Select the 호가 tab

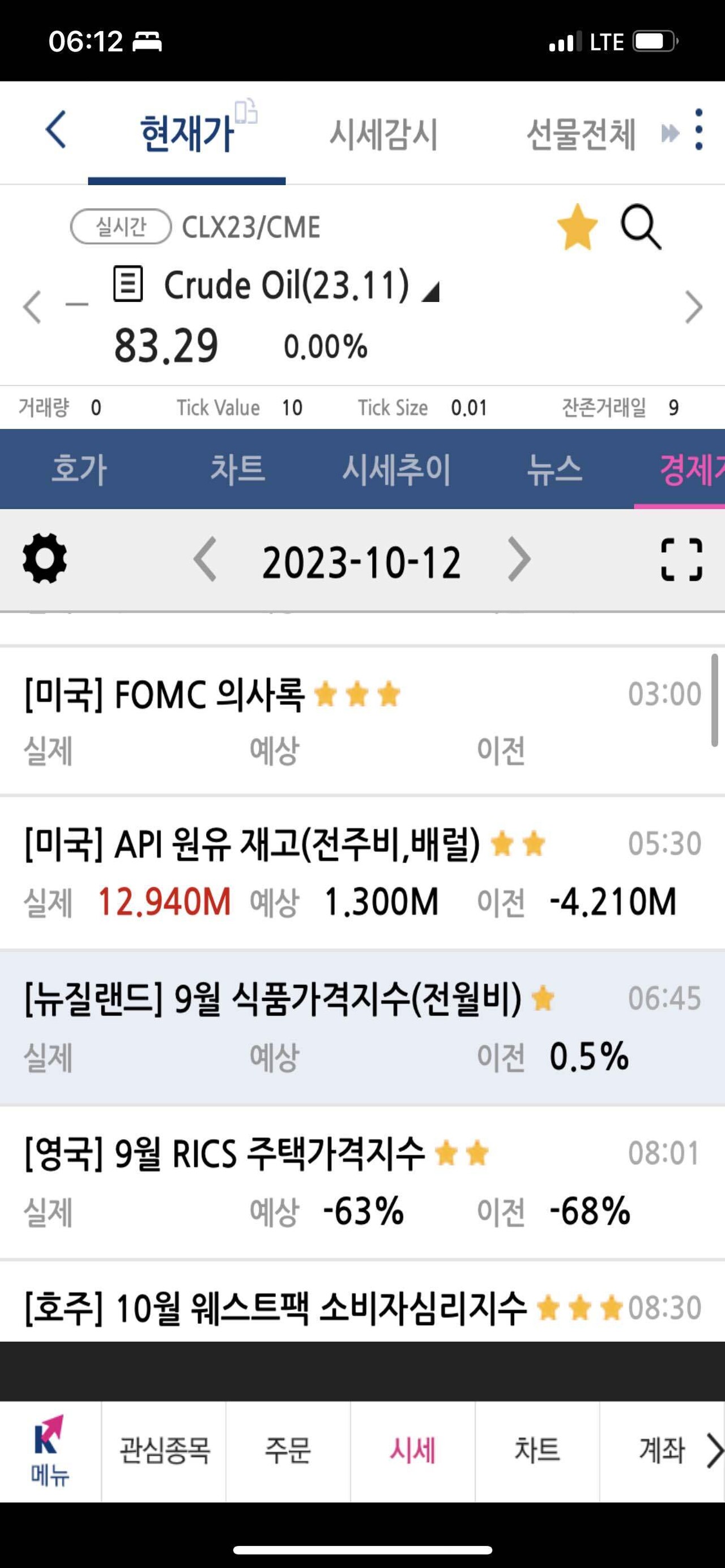pos(79,469)
